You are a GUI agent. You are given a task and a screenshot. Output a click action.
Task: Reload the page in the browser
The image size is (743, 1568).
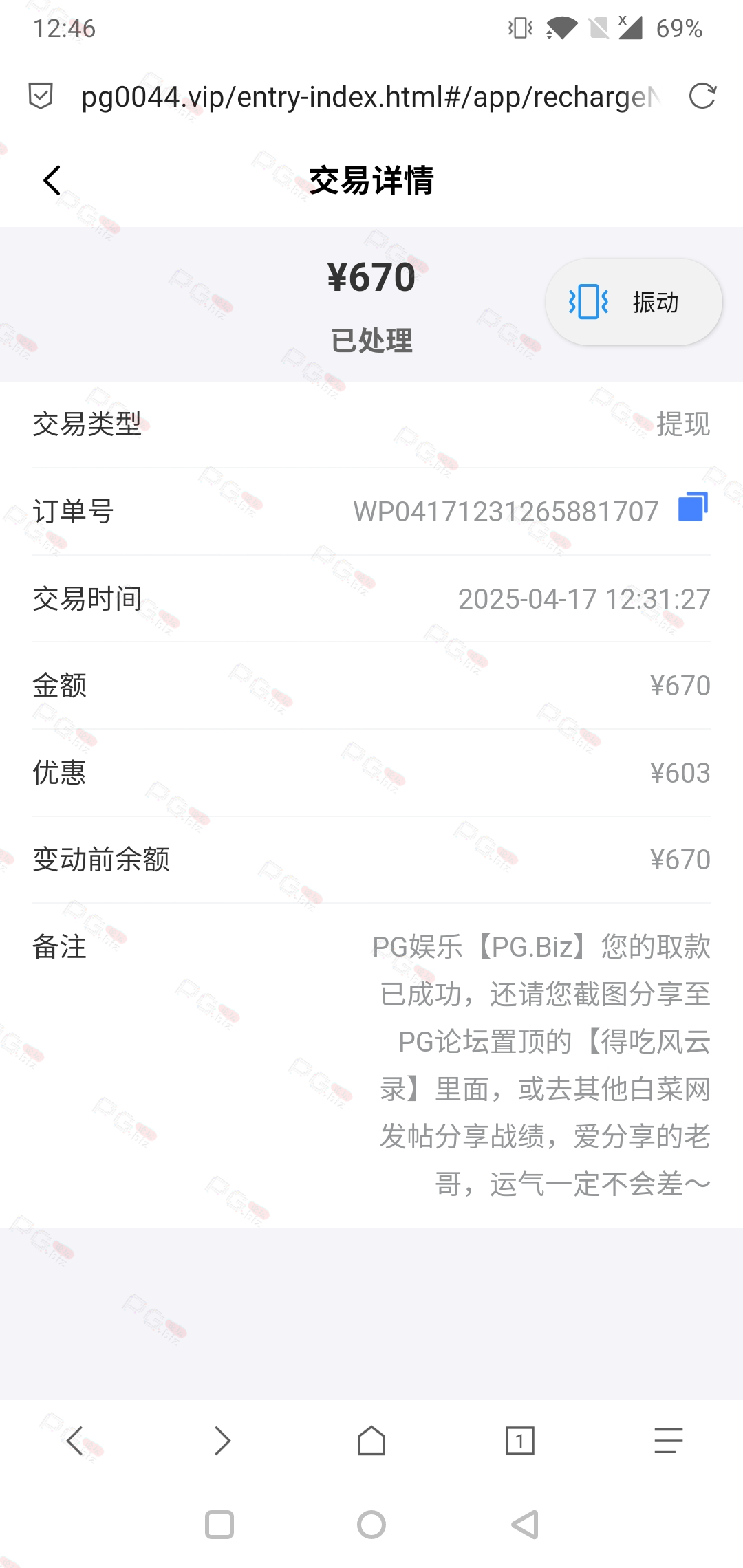tap(702, 96)
